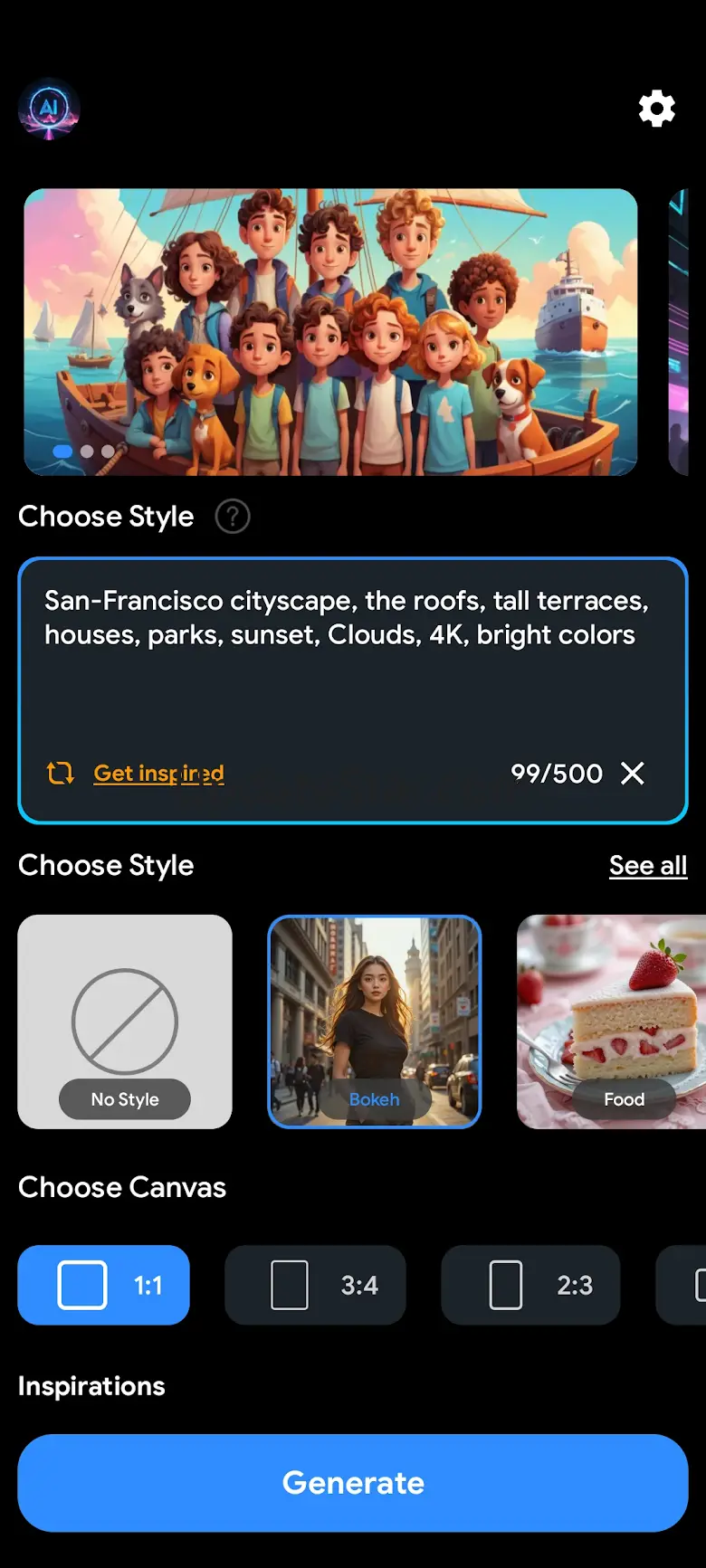Screen dimensions: 706x1568
Task: Select the No Style option
Action: coord(125,1022)
